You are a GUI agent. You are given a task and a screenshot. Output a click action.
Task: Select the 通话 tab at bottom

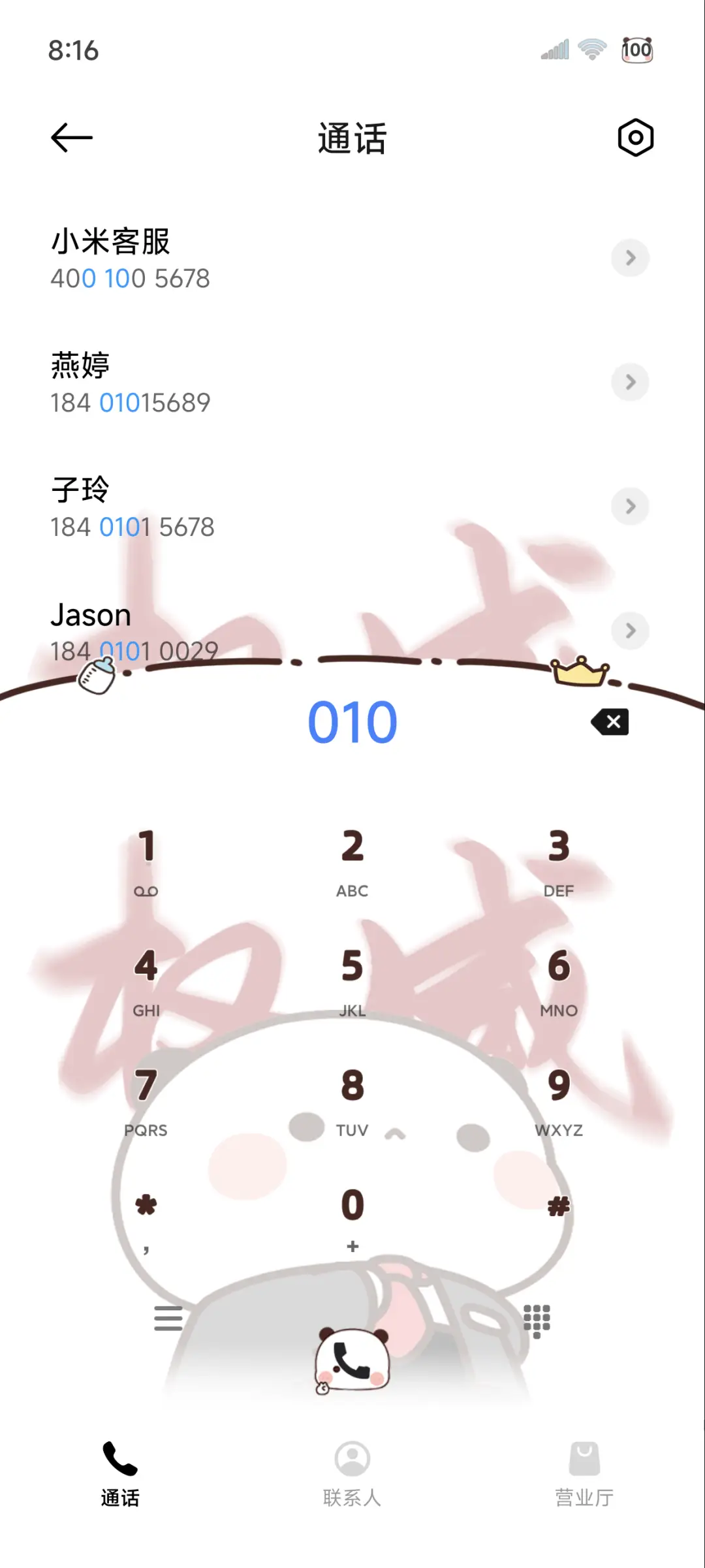point(119,1475)
